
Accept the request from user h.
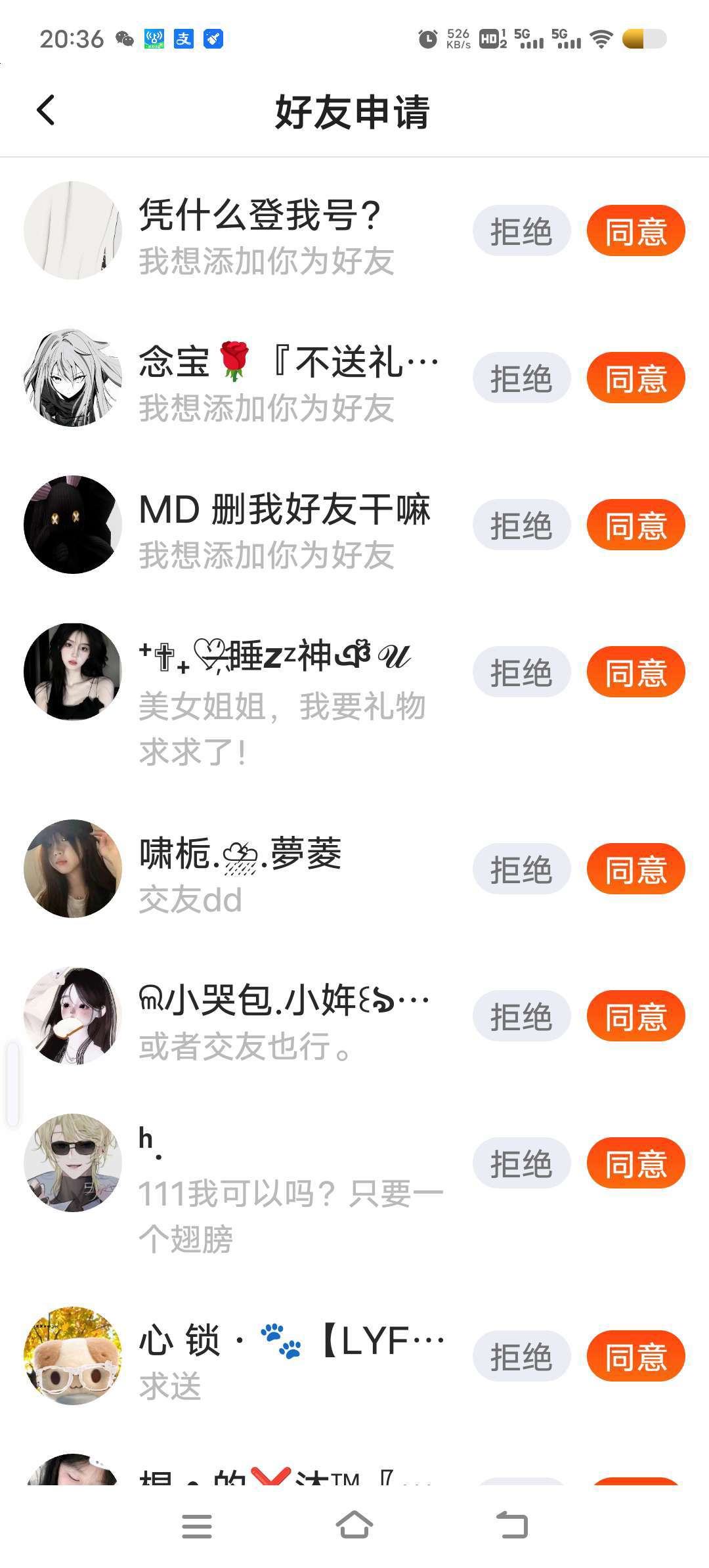pos(635,1164)
